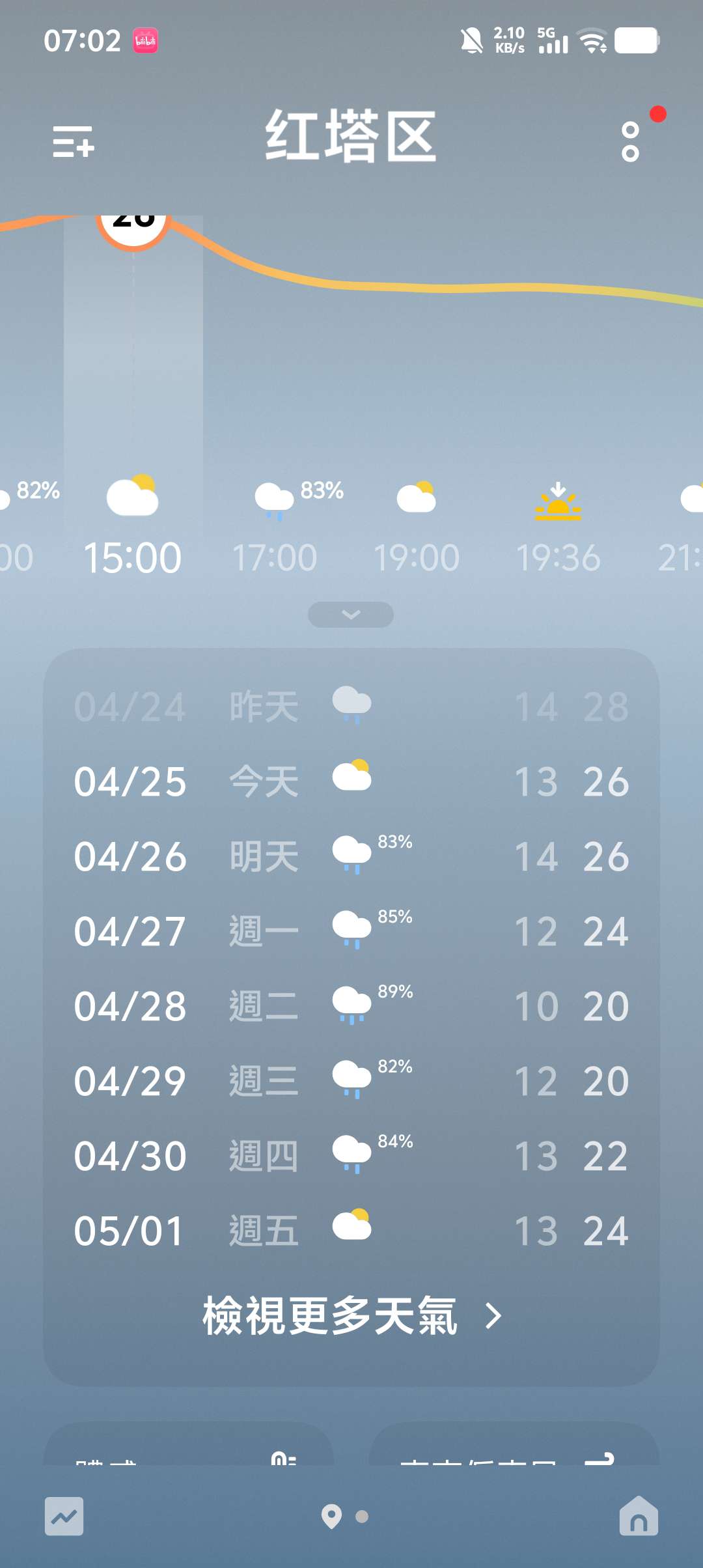703x1568 pixels.
Task: Collapse the hourly forecast with the chevron
Action: pos(351,615)
